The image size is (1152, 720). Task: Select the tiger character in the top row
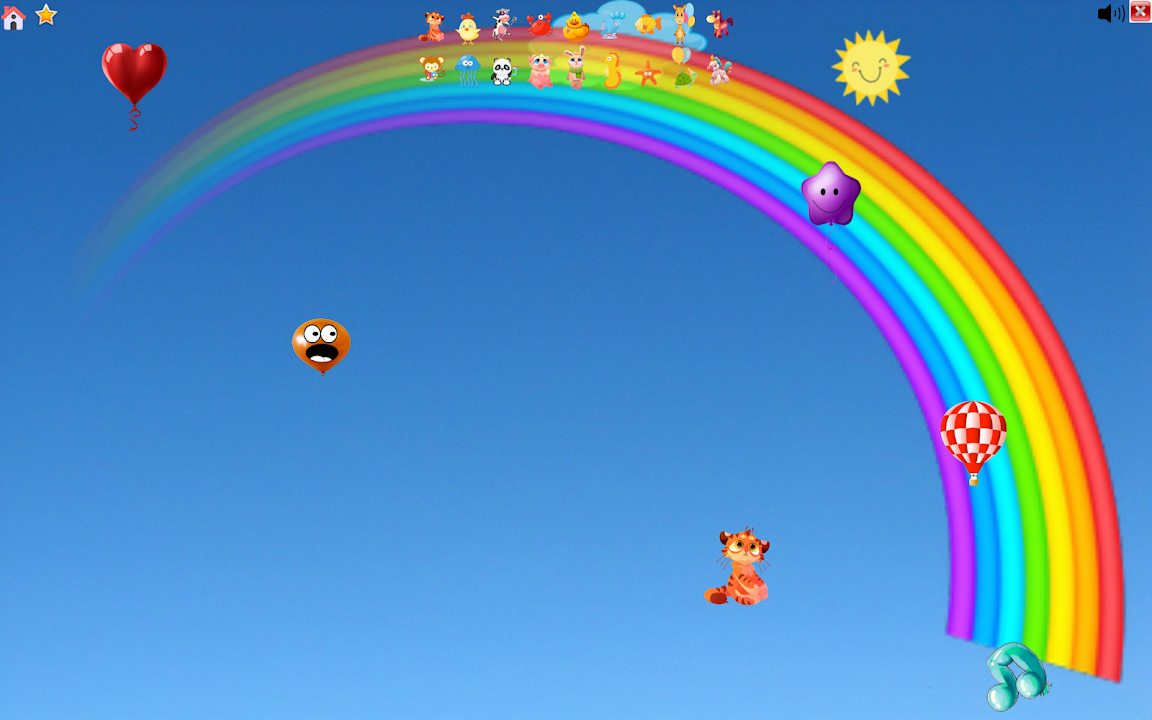pos(432,26)
